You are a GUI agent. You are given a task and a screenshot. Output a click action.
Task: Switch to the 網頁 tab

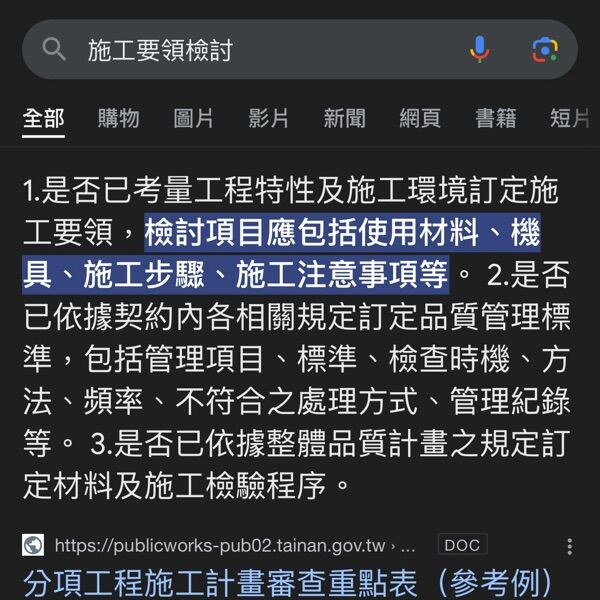(x=420, y=119)
